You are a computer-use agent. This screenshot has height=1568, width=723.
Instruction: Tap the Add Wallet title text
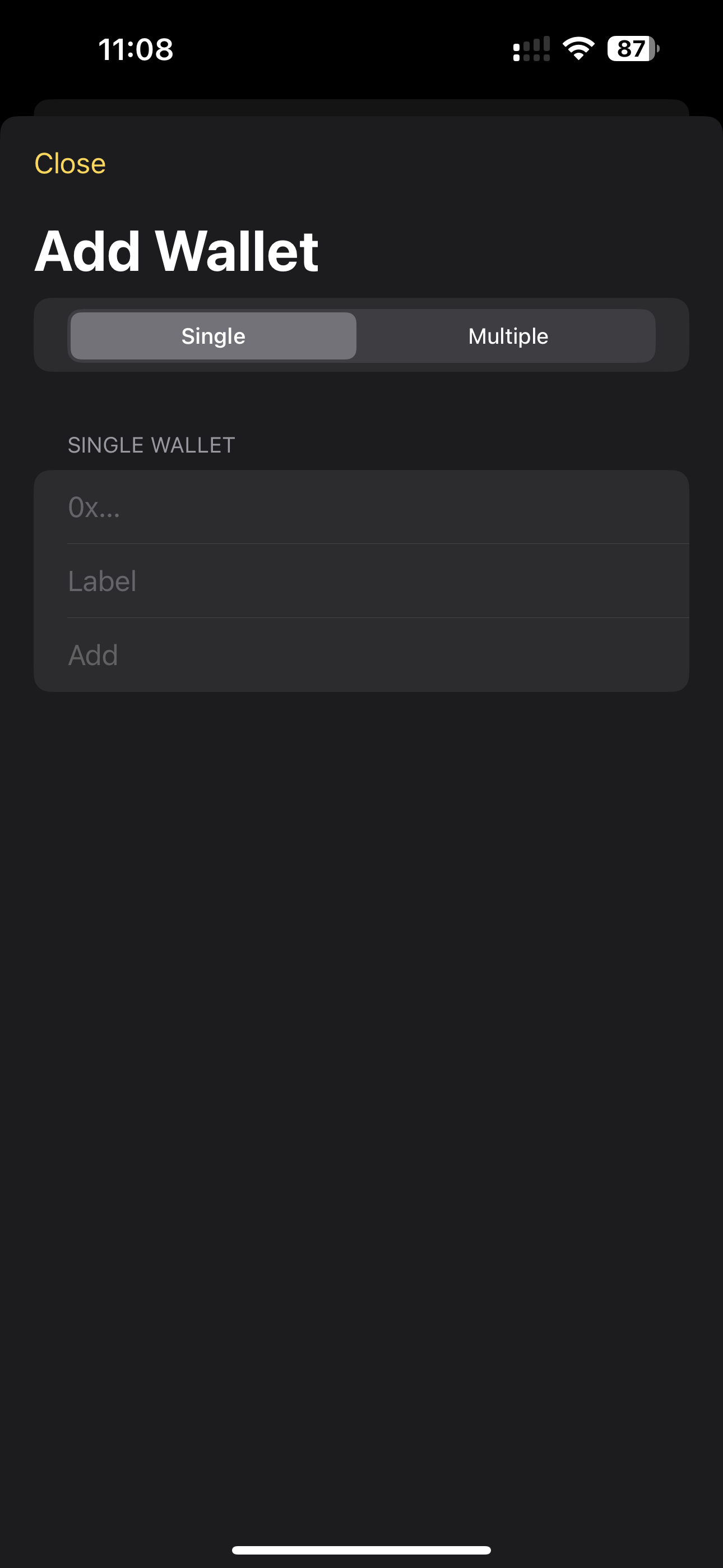(177, 250)
